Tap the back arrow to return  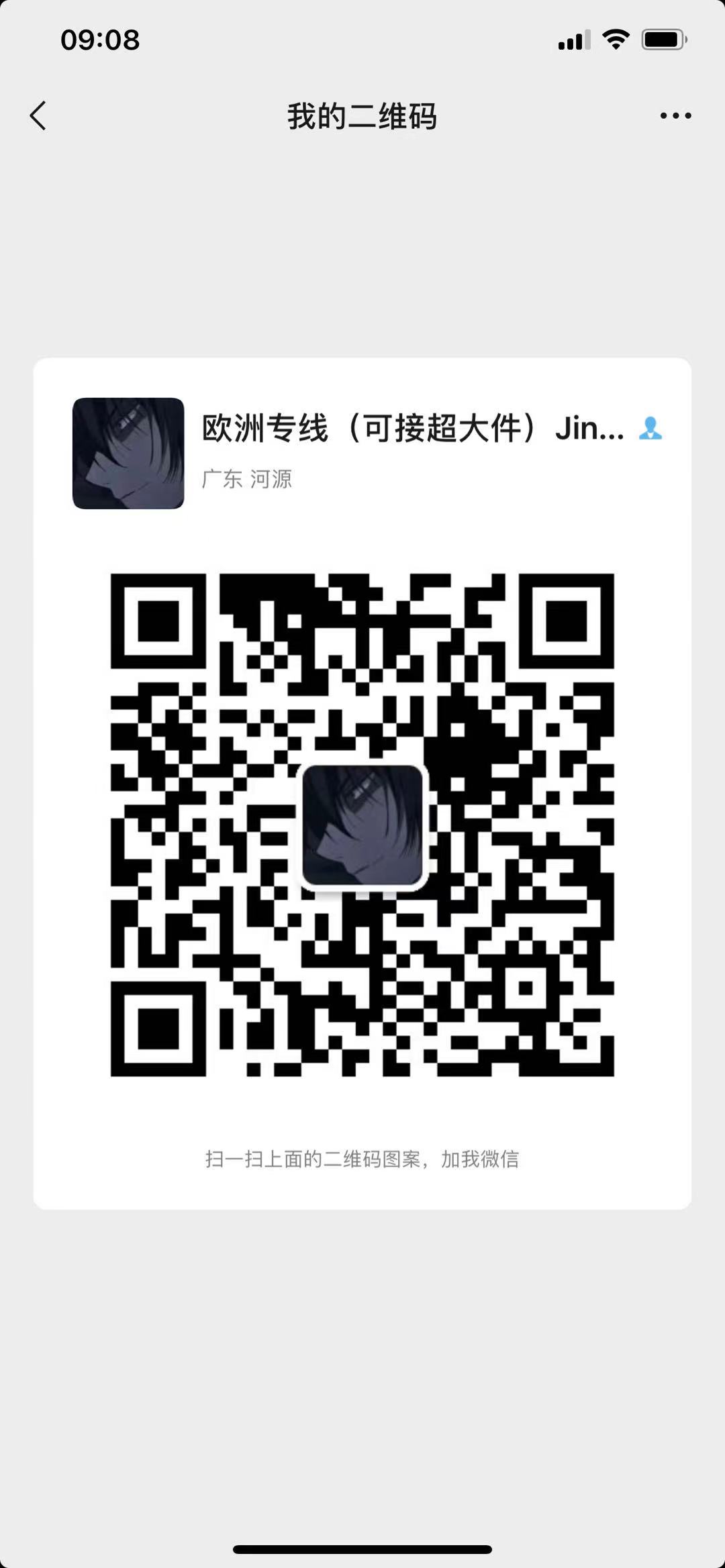[x=38, y=115]
